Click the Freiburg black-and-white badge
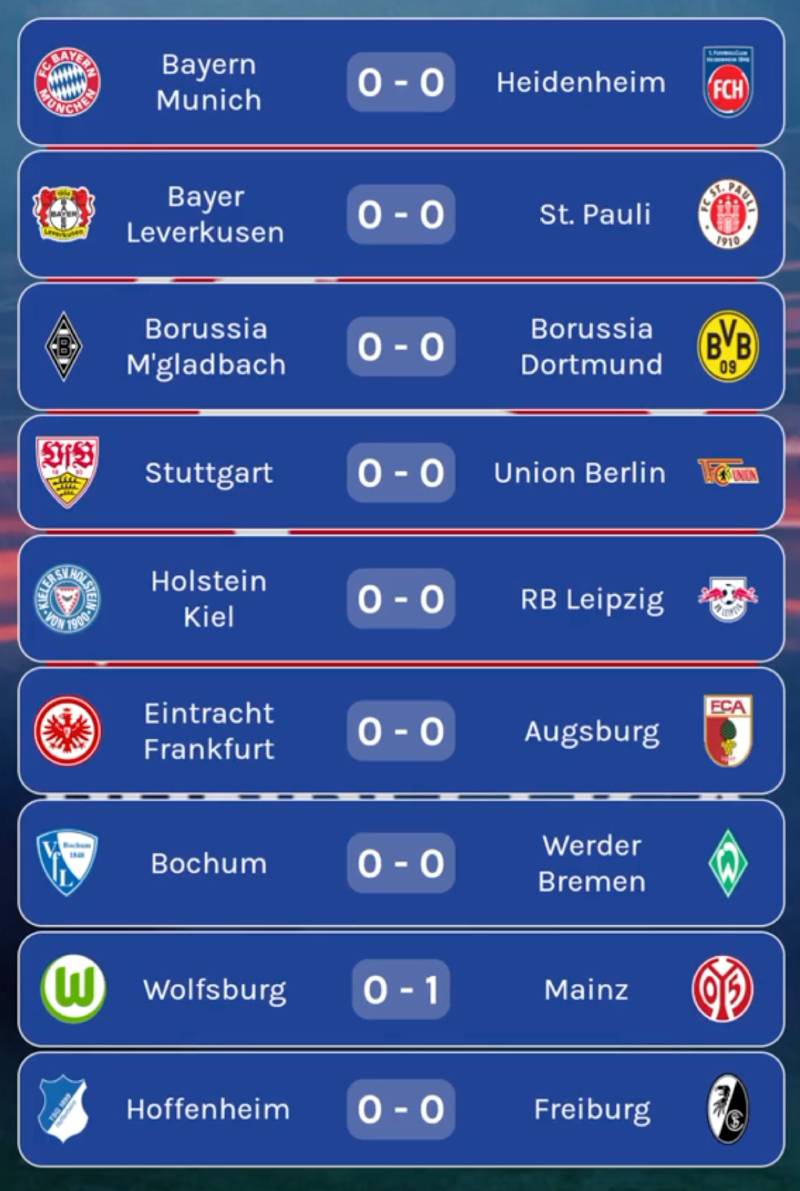 (729, 1108)
